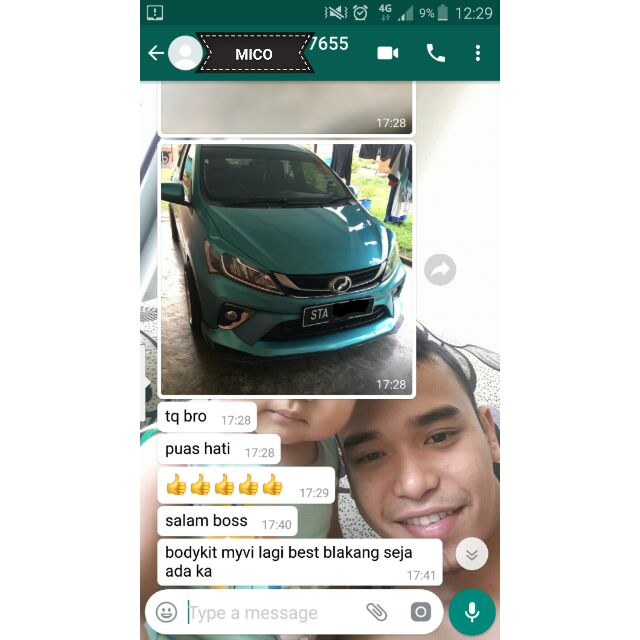Focus the Type a message field

coord(265,612)
